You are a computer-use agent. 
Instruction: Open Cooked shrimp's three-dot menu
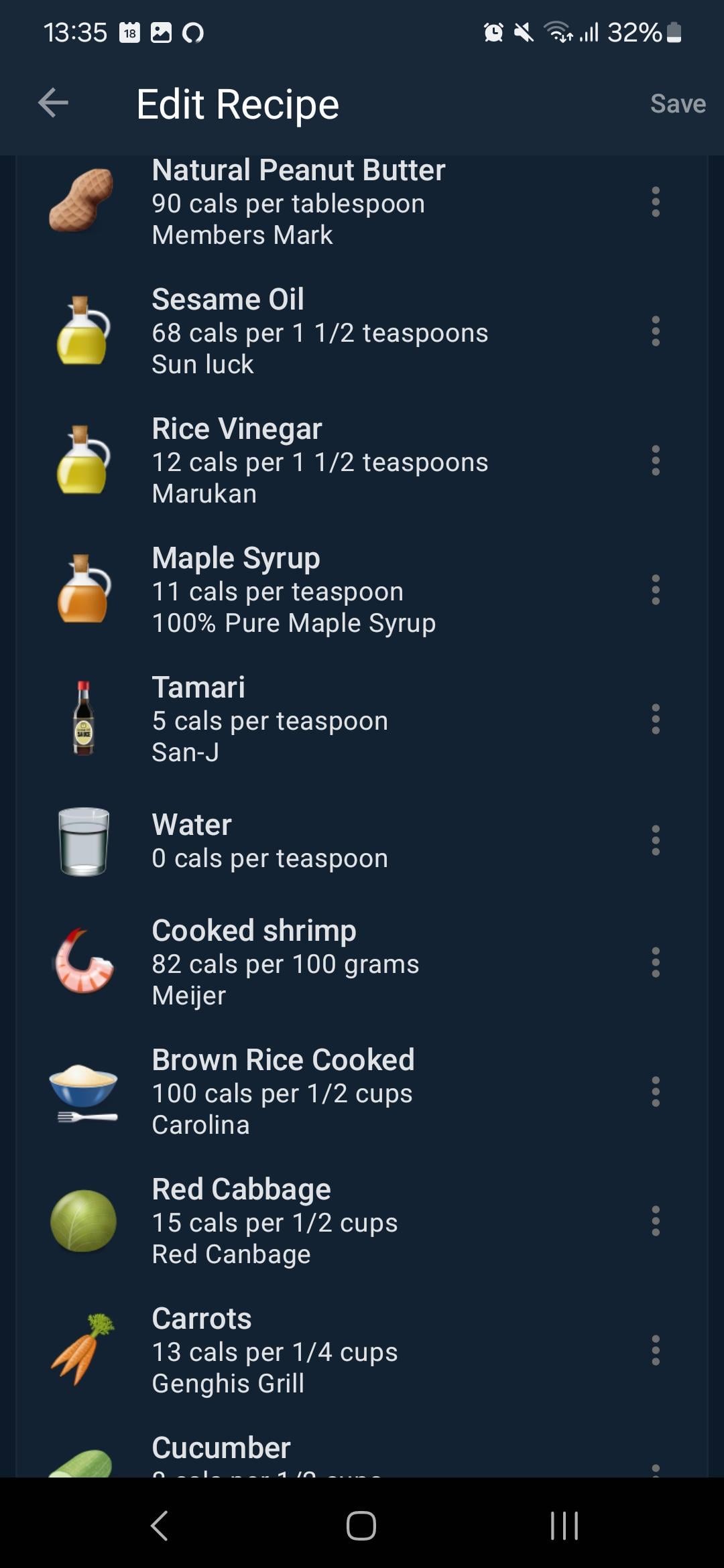coord(656,962)
